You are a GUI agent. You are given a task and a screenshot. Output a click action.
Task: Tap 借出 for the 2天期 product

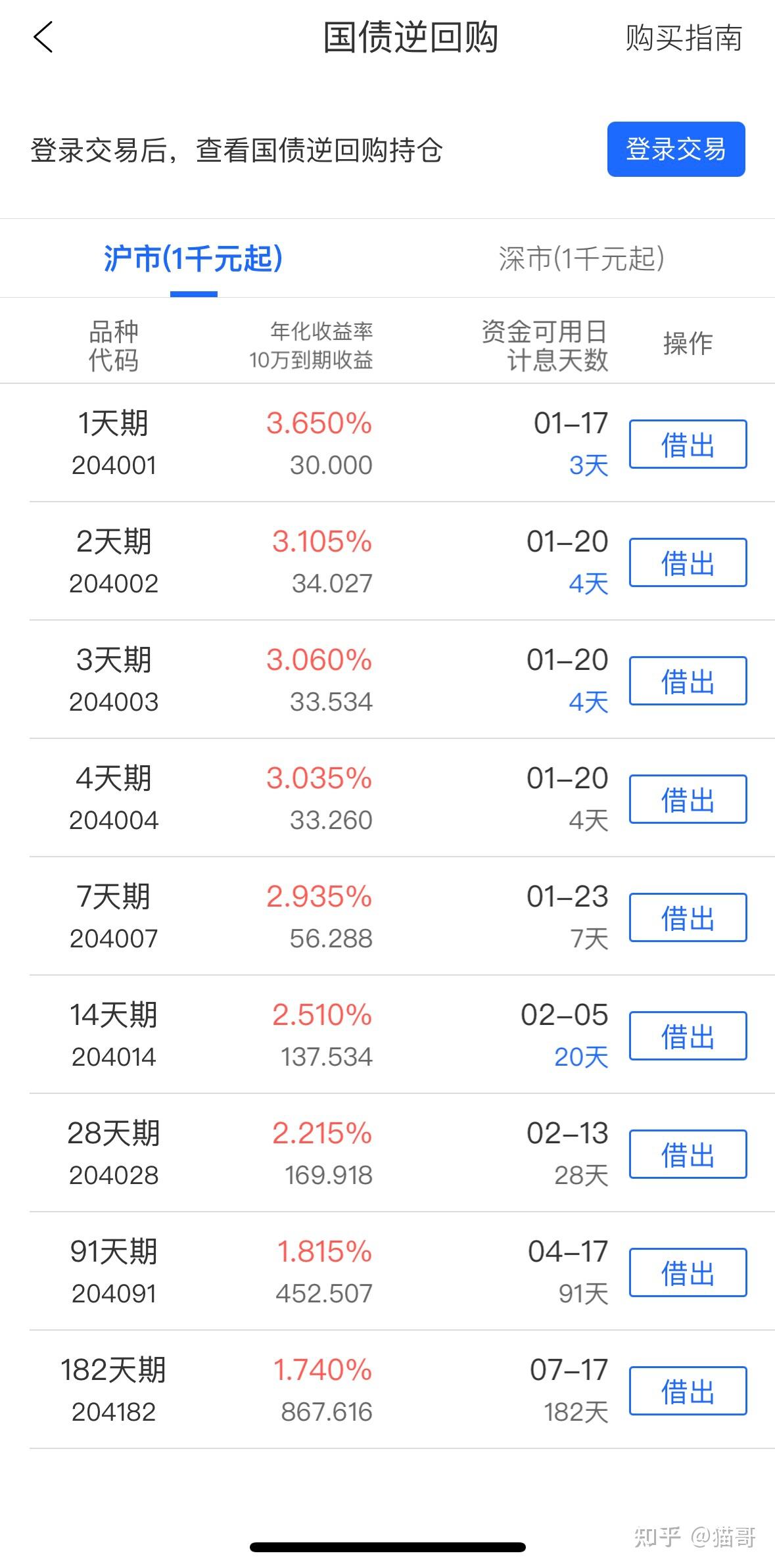coord(688,562)
